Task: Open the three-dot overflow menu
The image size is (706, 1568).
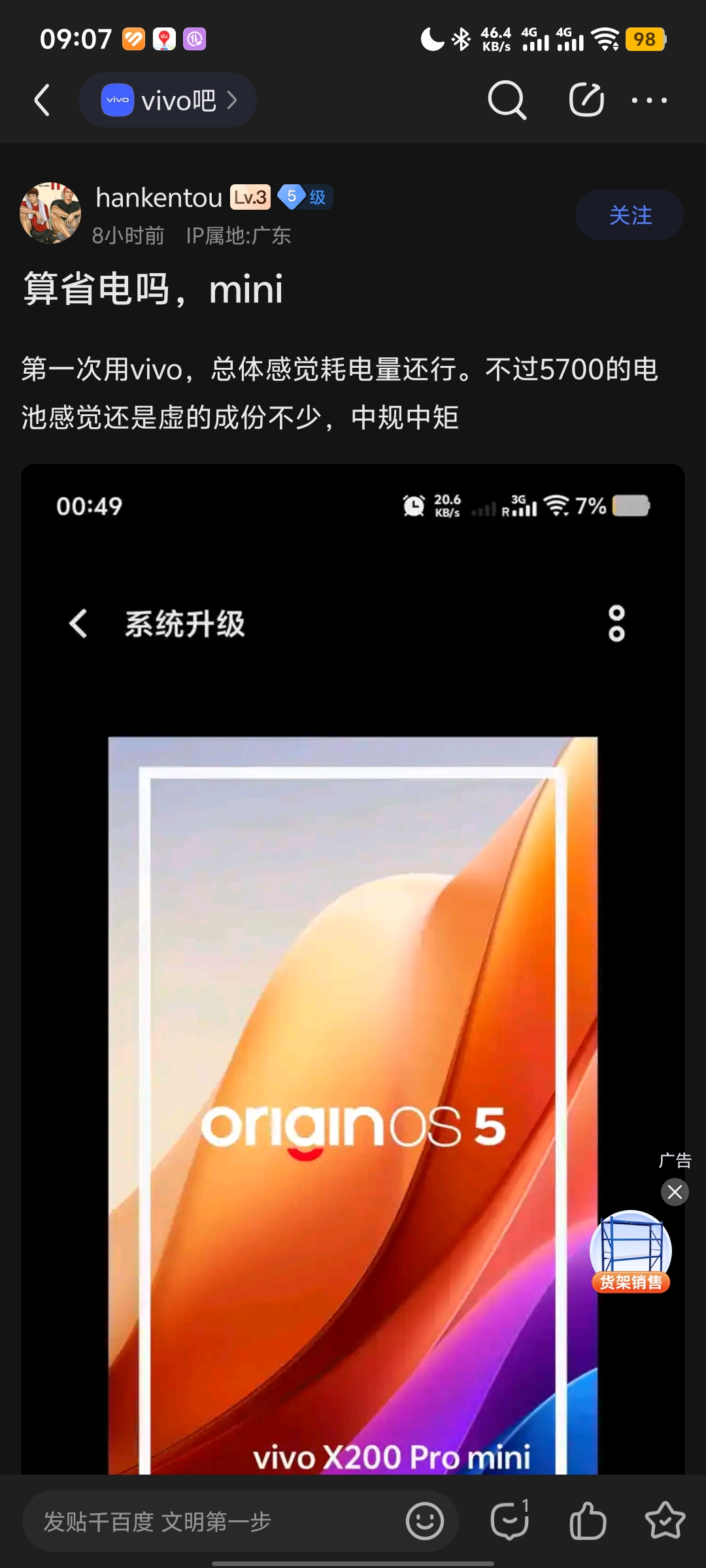Action: (x=648, y=101)
